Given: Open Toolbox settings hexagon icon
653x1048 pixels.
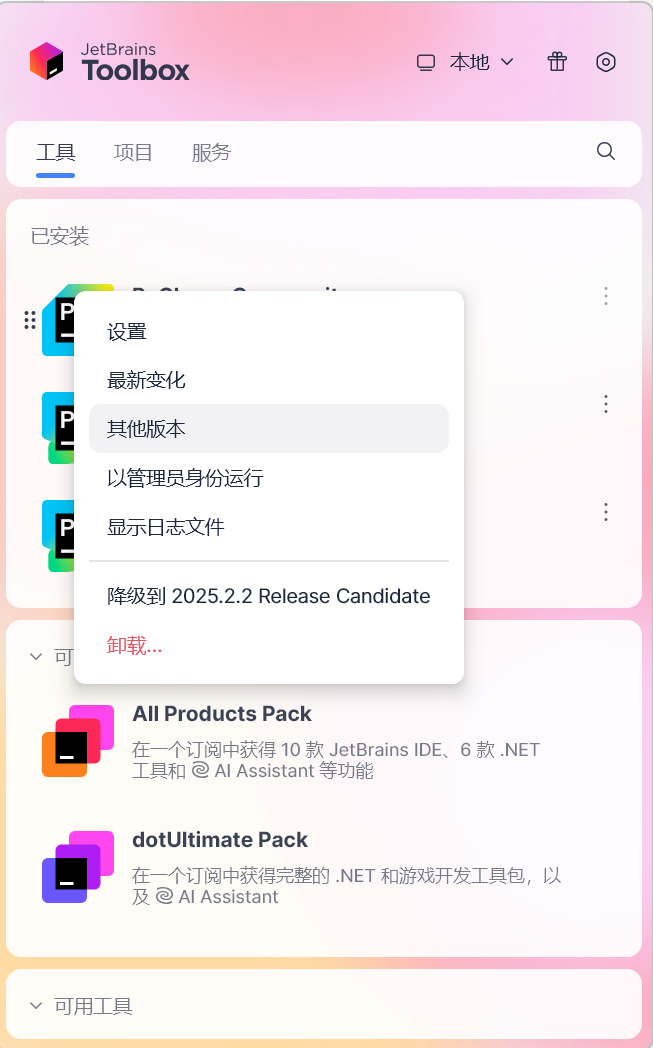Looking at the screenshot, I should pyautogui.click(x=606, y=62).
